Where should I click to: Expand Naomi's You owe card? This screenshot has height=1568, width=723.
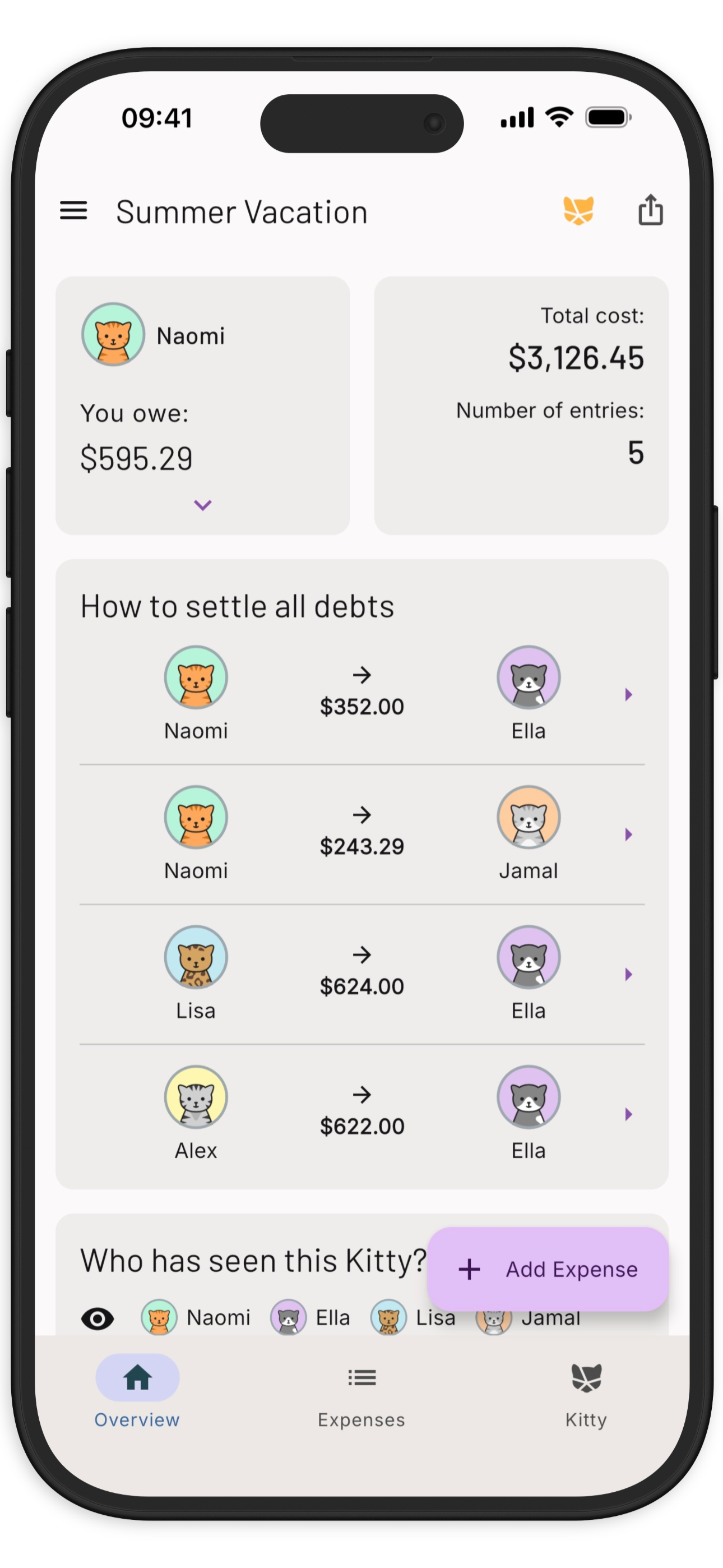point(202,505)
